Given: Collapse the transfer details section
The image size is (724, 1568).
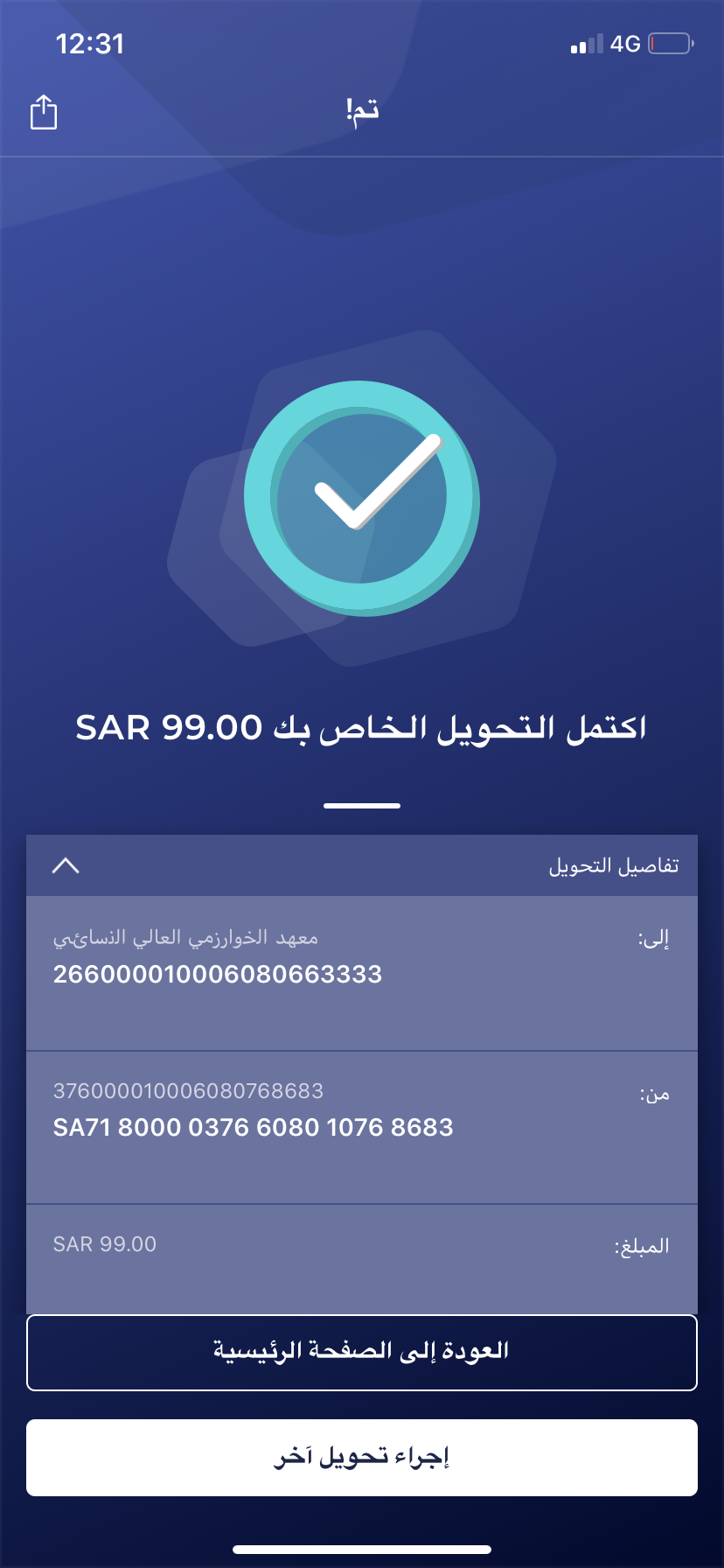Looking at the screenshot, I should (x=66, y=865).
